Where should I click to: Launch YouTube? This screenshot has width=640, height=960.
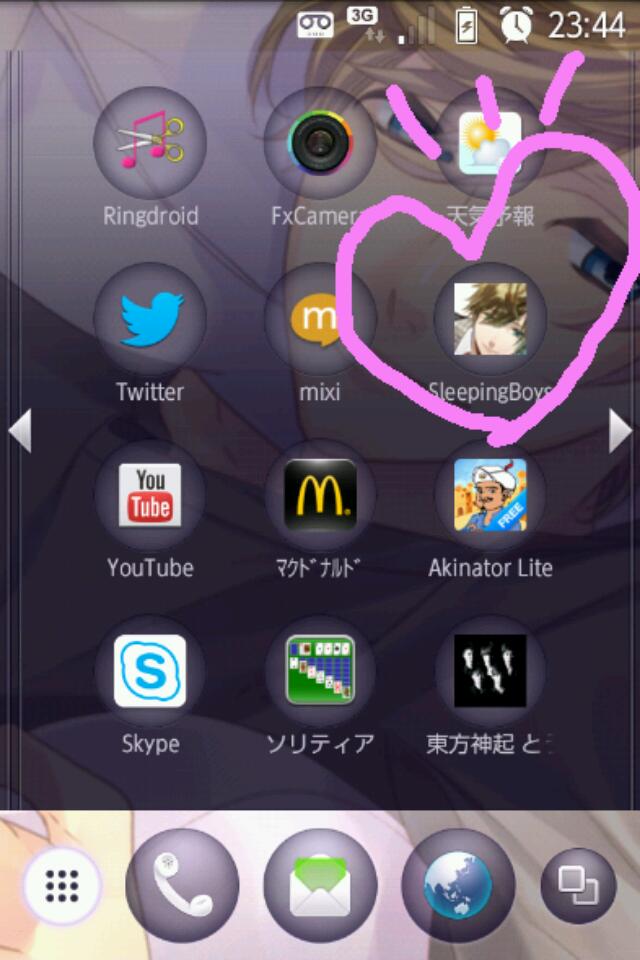tap(150, 495)
